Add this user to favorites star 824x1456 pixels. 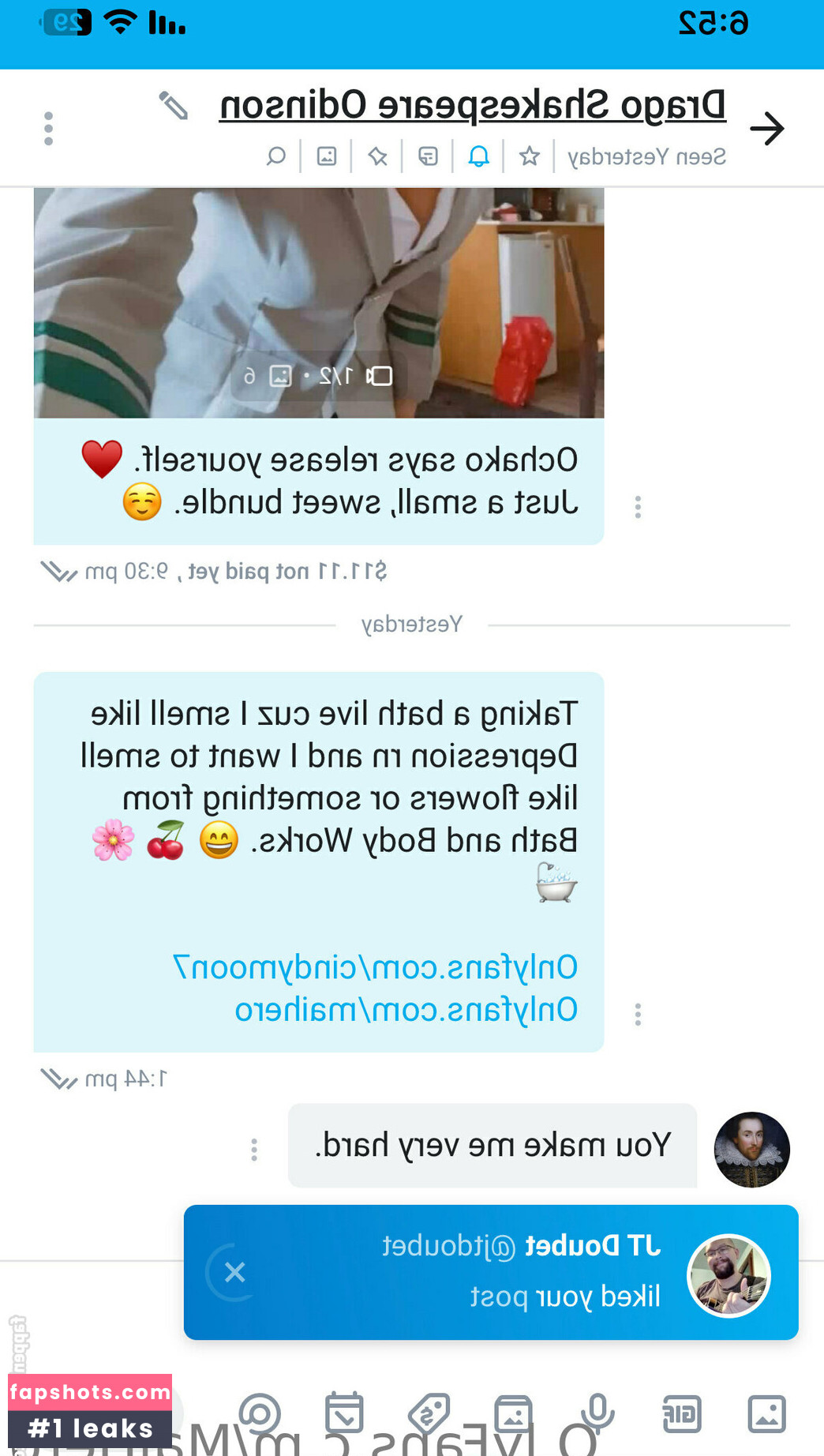click(x=529, y=156)
